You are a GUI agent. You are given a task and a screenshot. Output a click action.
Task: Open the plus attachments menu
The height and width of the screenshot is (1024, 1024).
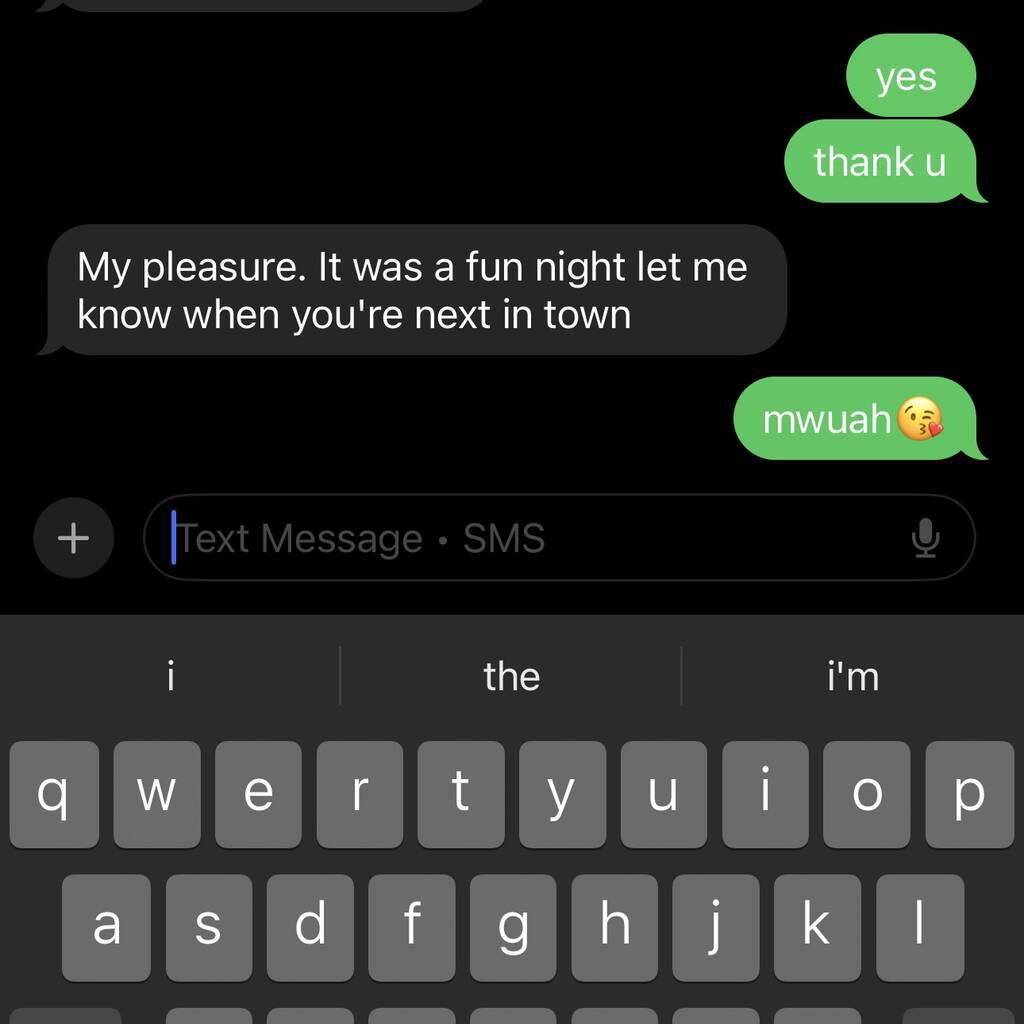click(73, 539)
